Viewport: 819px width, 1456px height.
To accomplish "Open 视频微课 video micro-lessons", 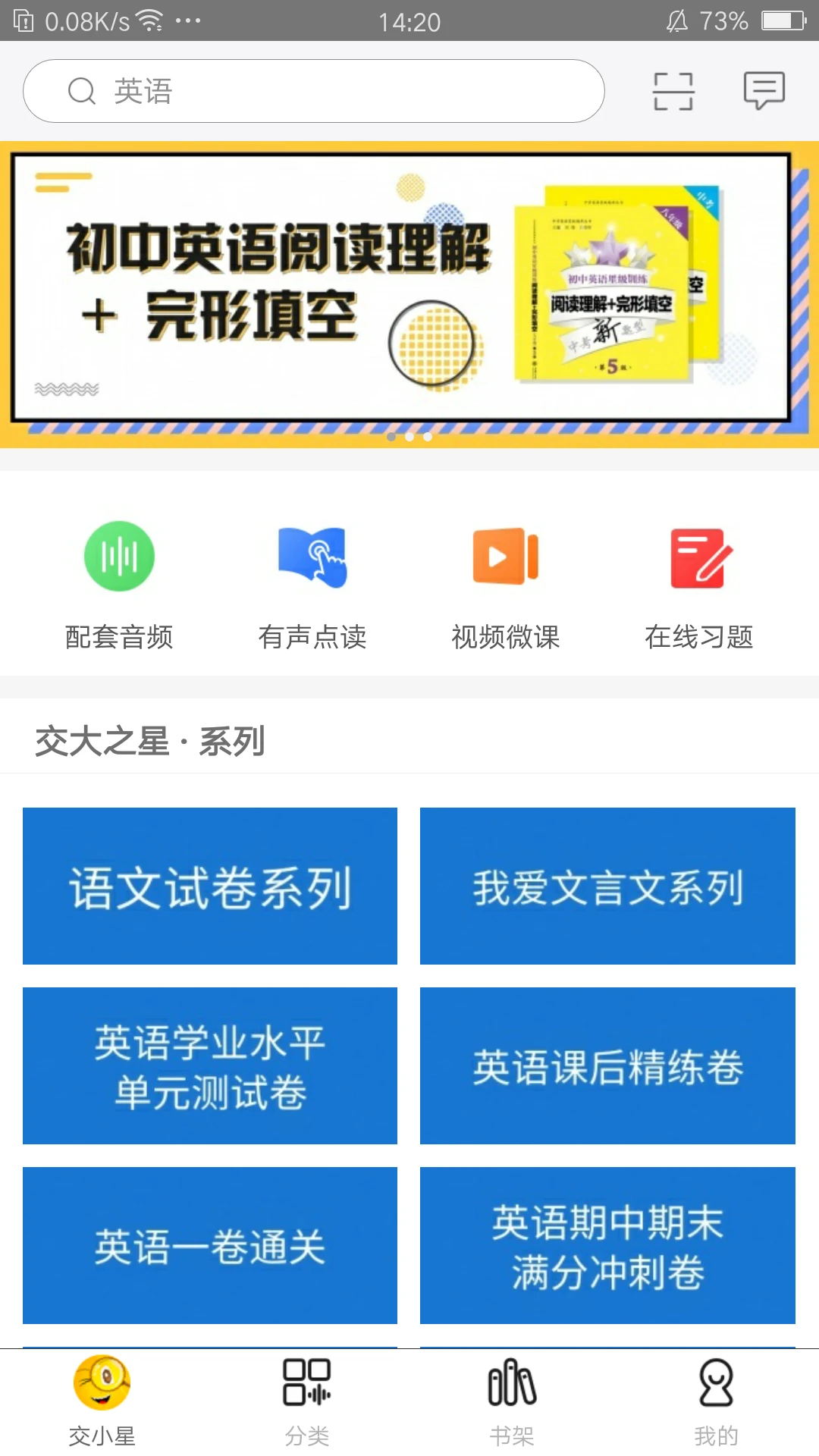I will (506, 584).
